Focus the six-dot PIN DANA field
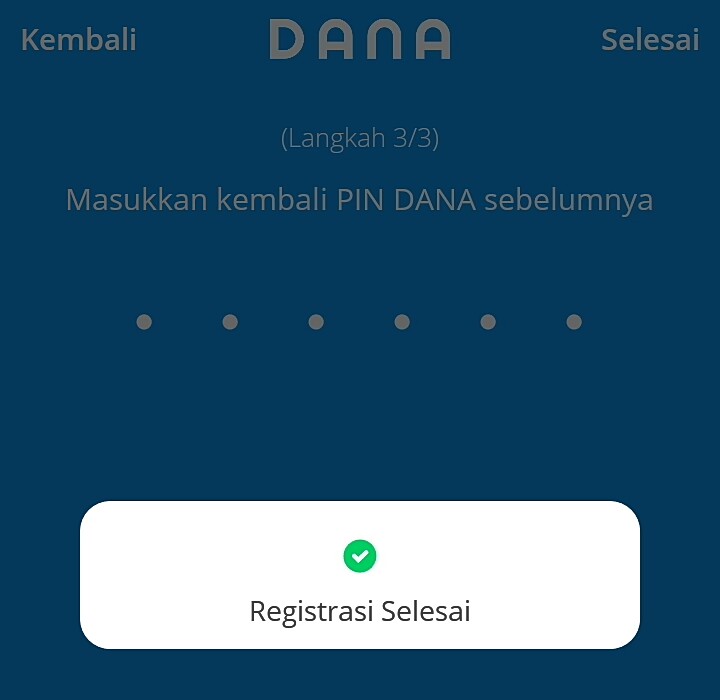The width and height of the screenshot is (720, 700). pyautogui.click(x=359, y=322)
